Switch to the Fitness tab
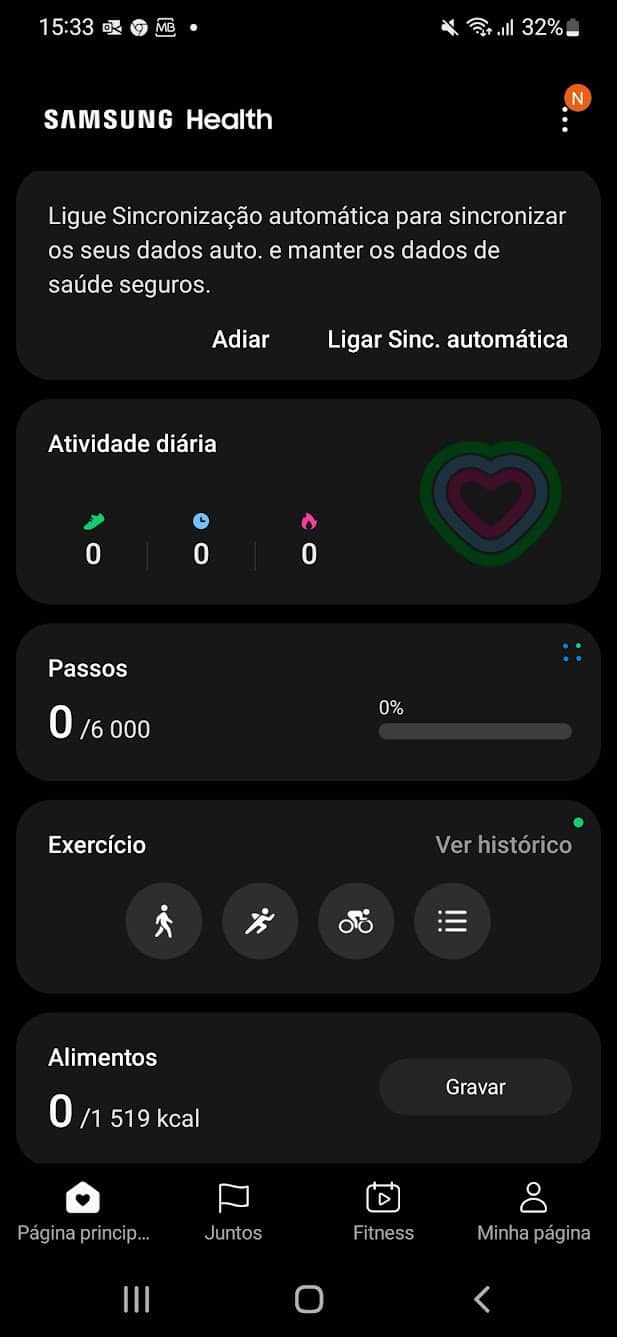 point(383,1212)
